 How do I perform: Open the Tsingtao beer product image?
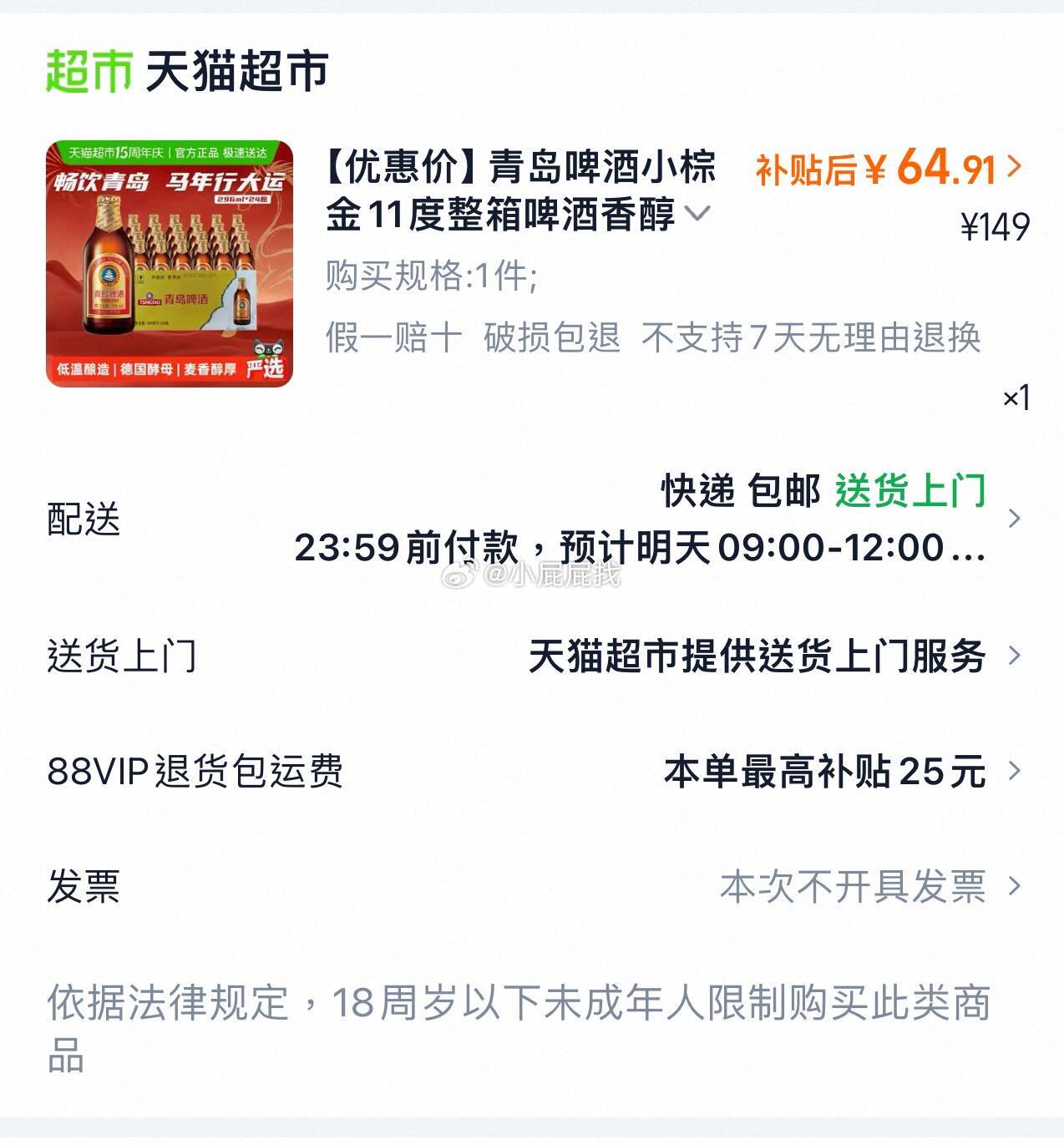click(x=170, y=264)
